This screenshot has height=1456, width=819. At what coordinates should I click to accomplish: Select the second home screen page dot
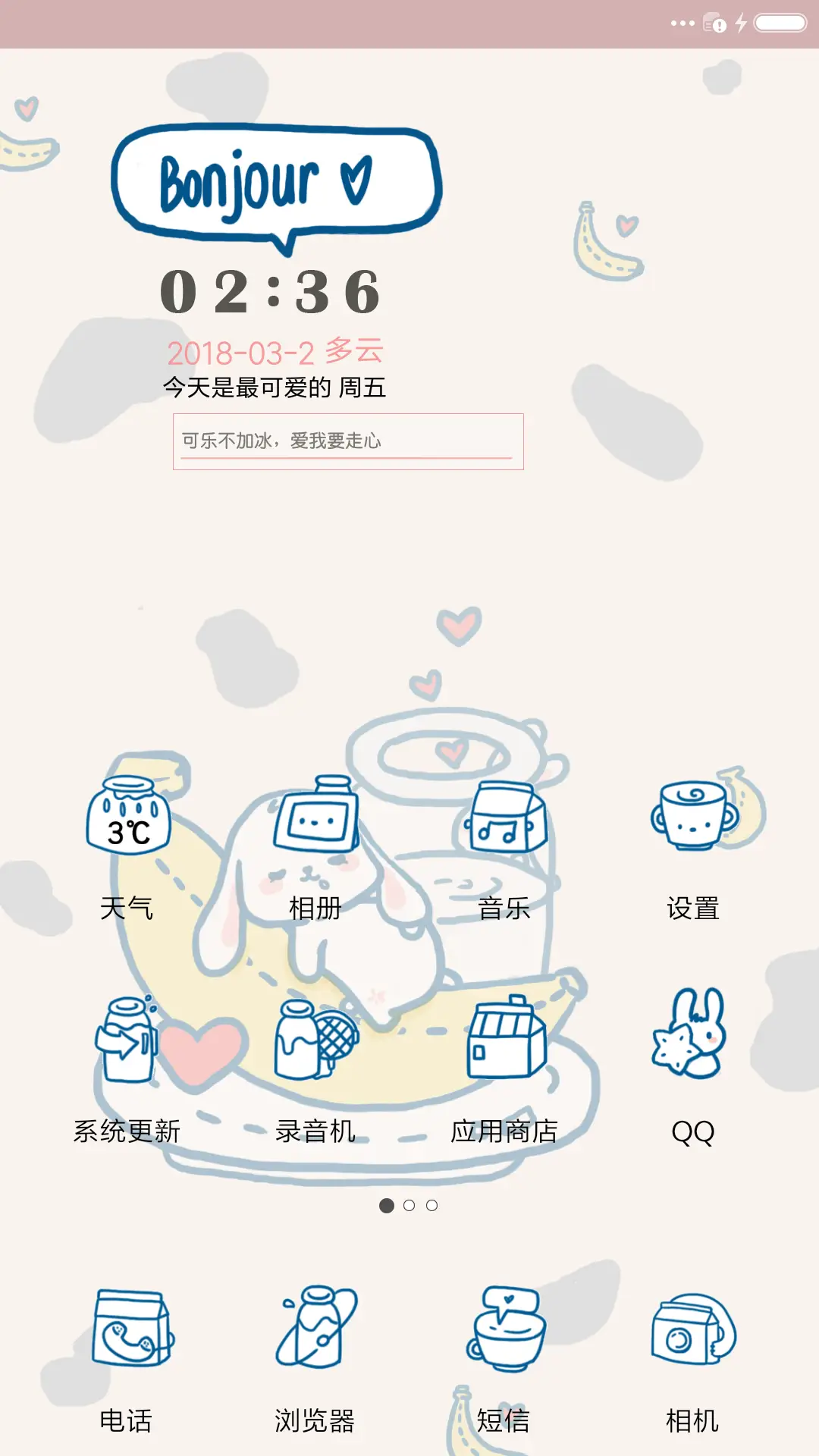coord(409,1204)
